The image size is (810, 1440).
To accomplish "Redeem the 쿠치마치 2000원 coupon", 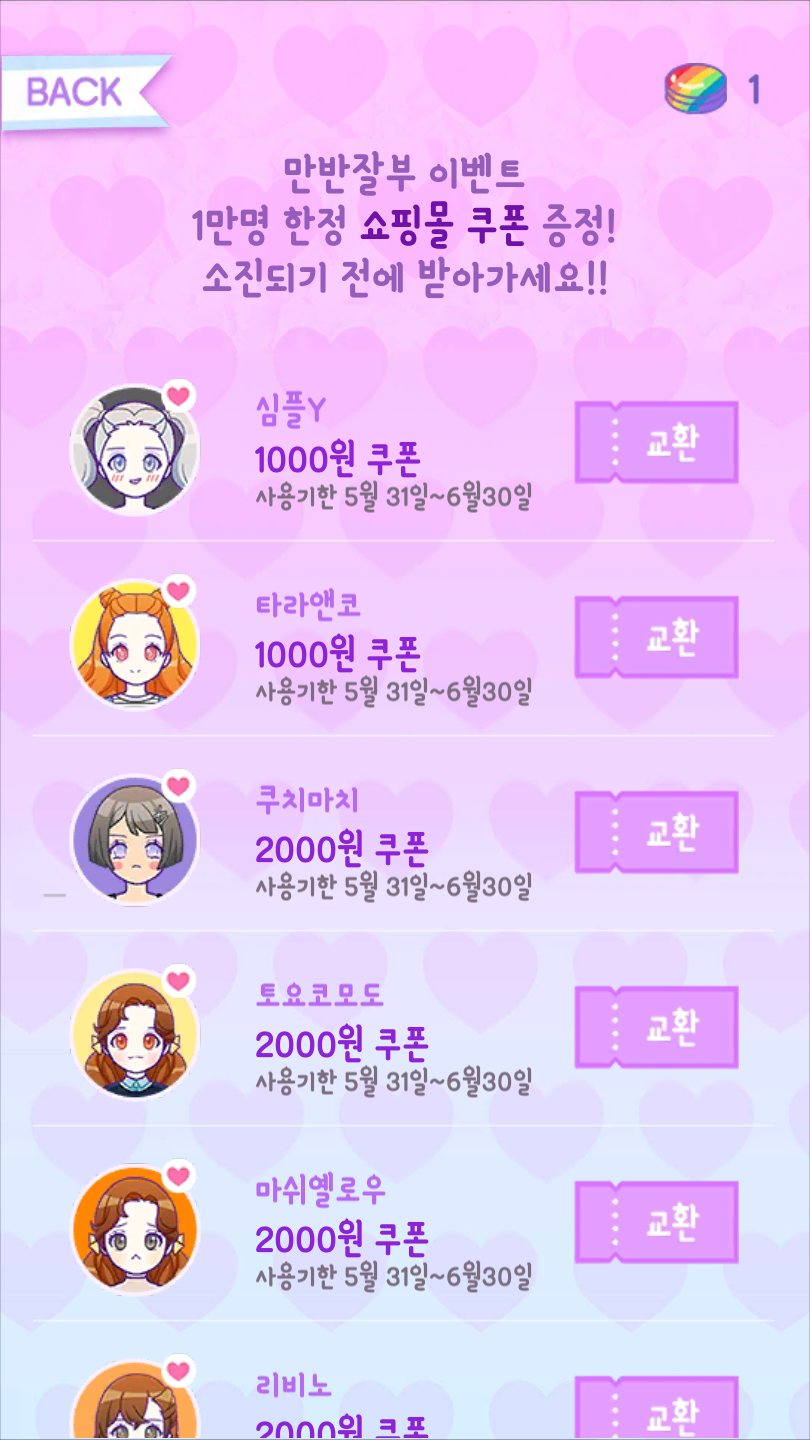I will point(656,832).
